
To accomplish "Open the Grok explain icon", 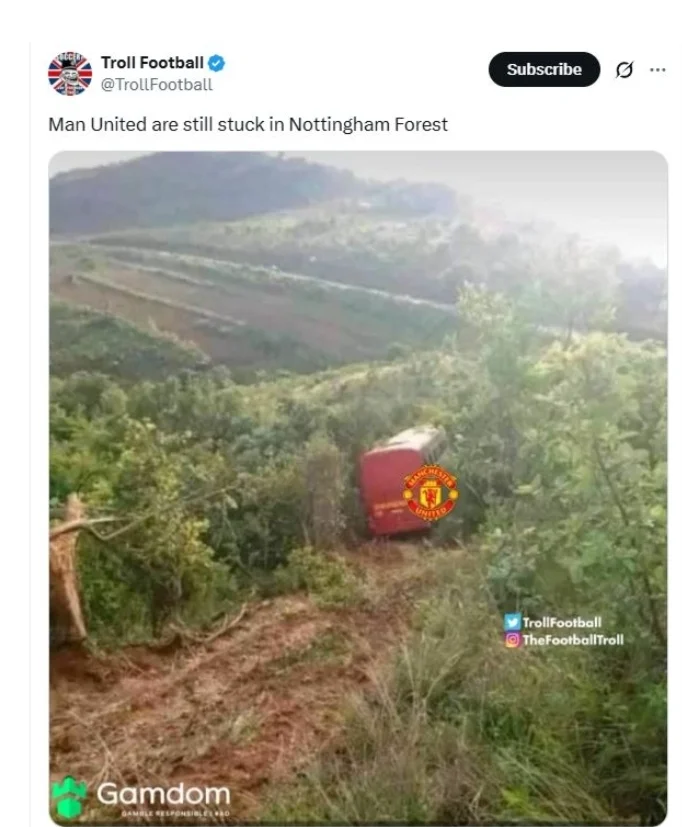I will click(x=624, y=70).
